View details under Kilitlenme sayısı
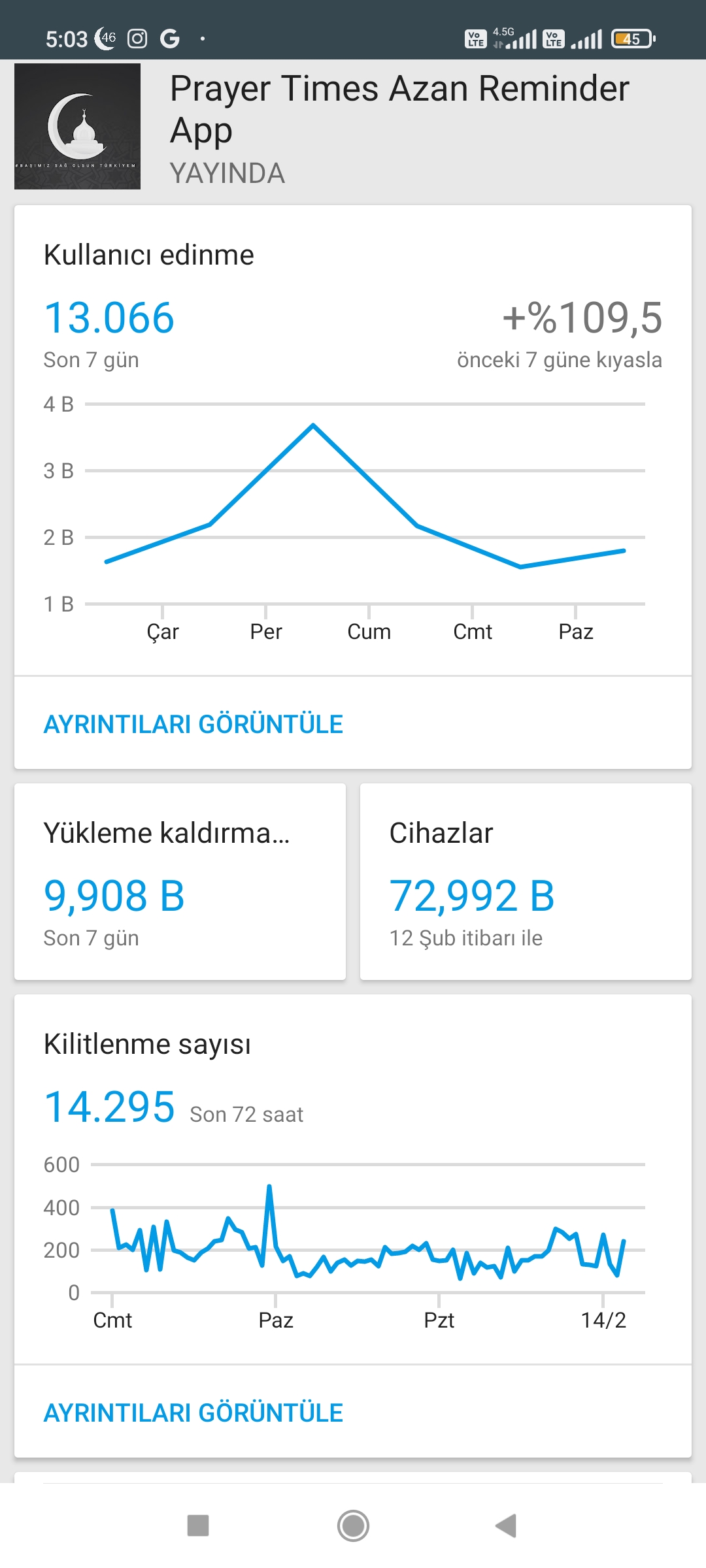 click(x=193, y=1413)
